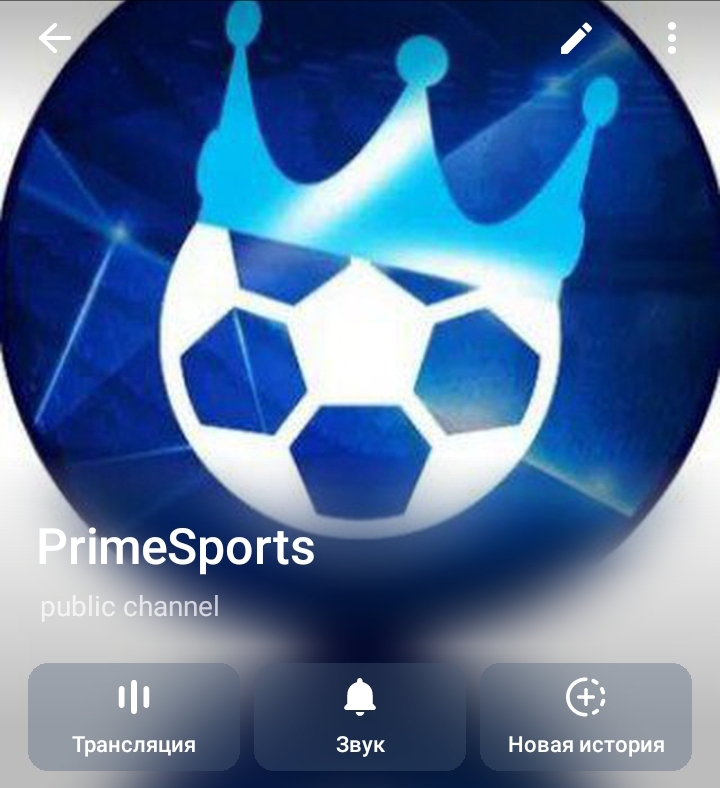Open the PrimeSports channel profile photo
Screen dimensions: 720x788
click(x=360, y=300)
